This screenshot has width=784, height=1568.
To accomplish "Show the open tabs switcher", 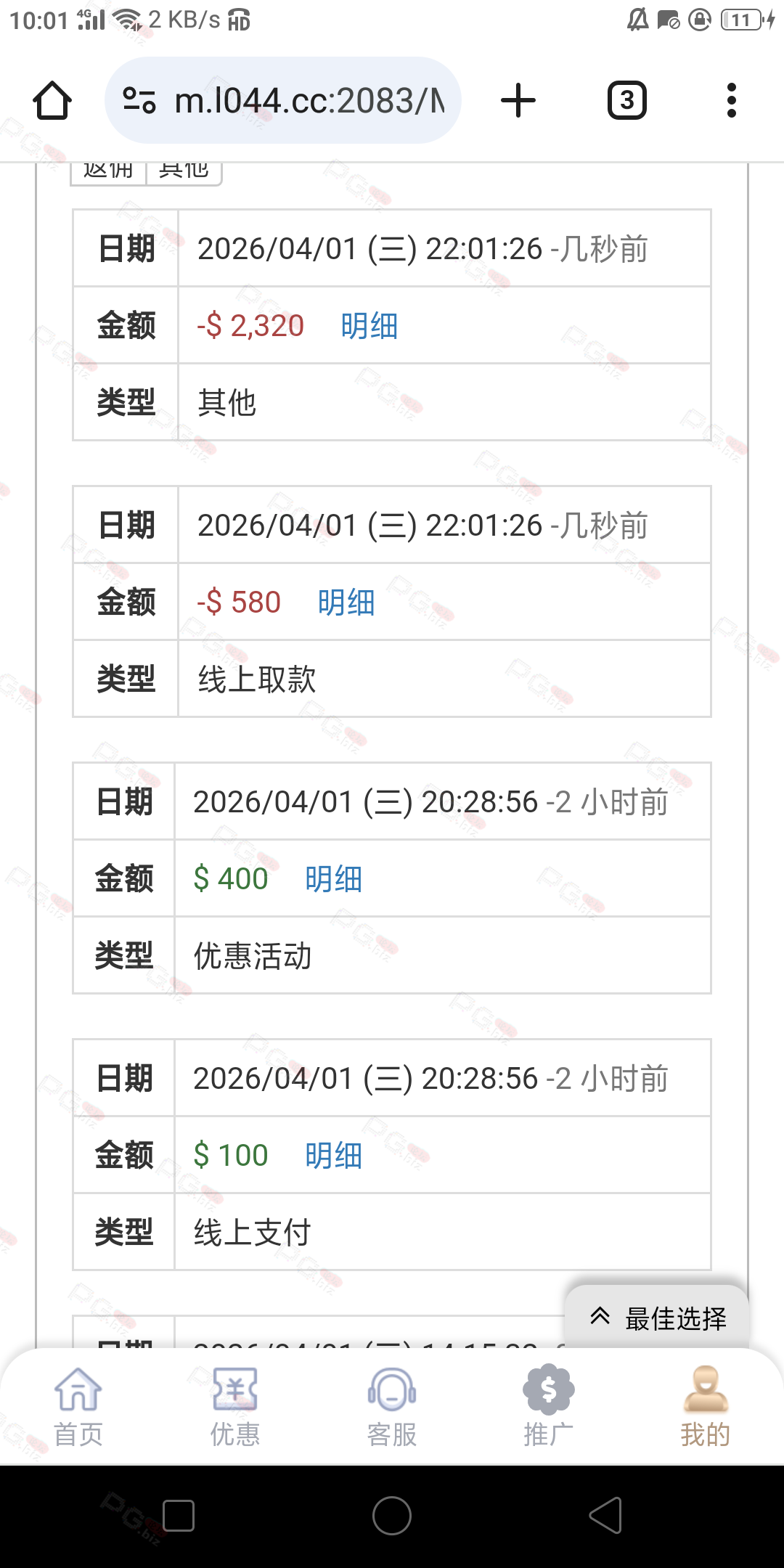I will click(626, 100).
